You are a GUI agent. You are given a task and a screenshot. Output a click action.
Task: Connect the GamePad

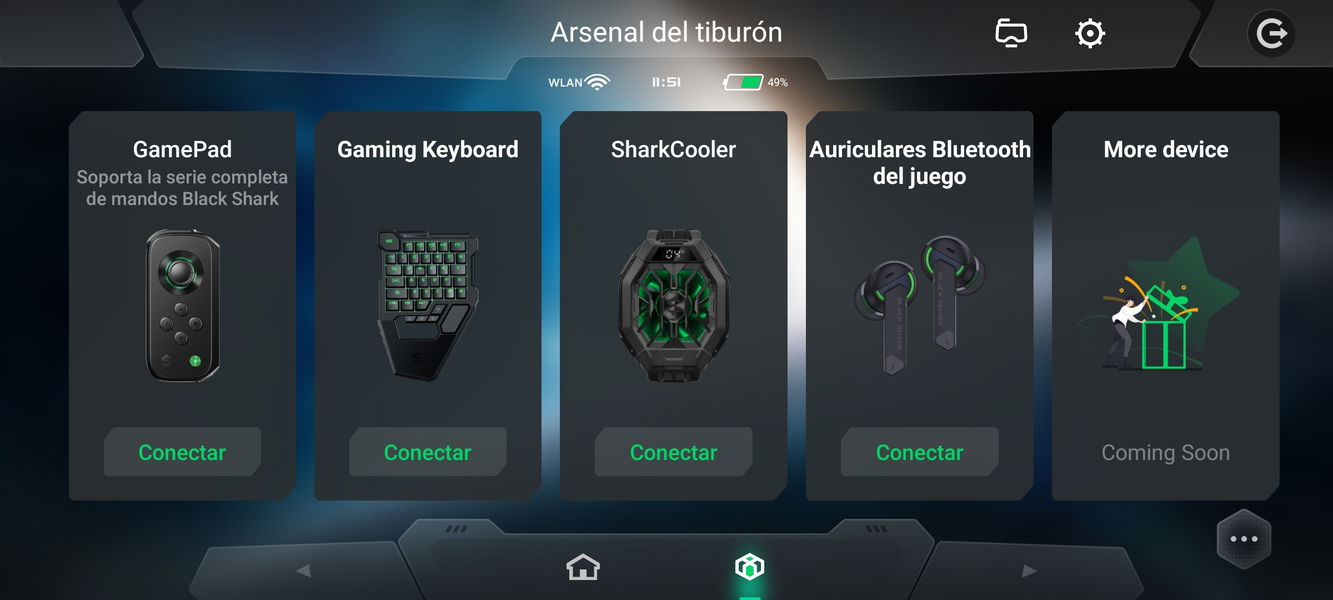coord(182,452)
